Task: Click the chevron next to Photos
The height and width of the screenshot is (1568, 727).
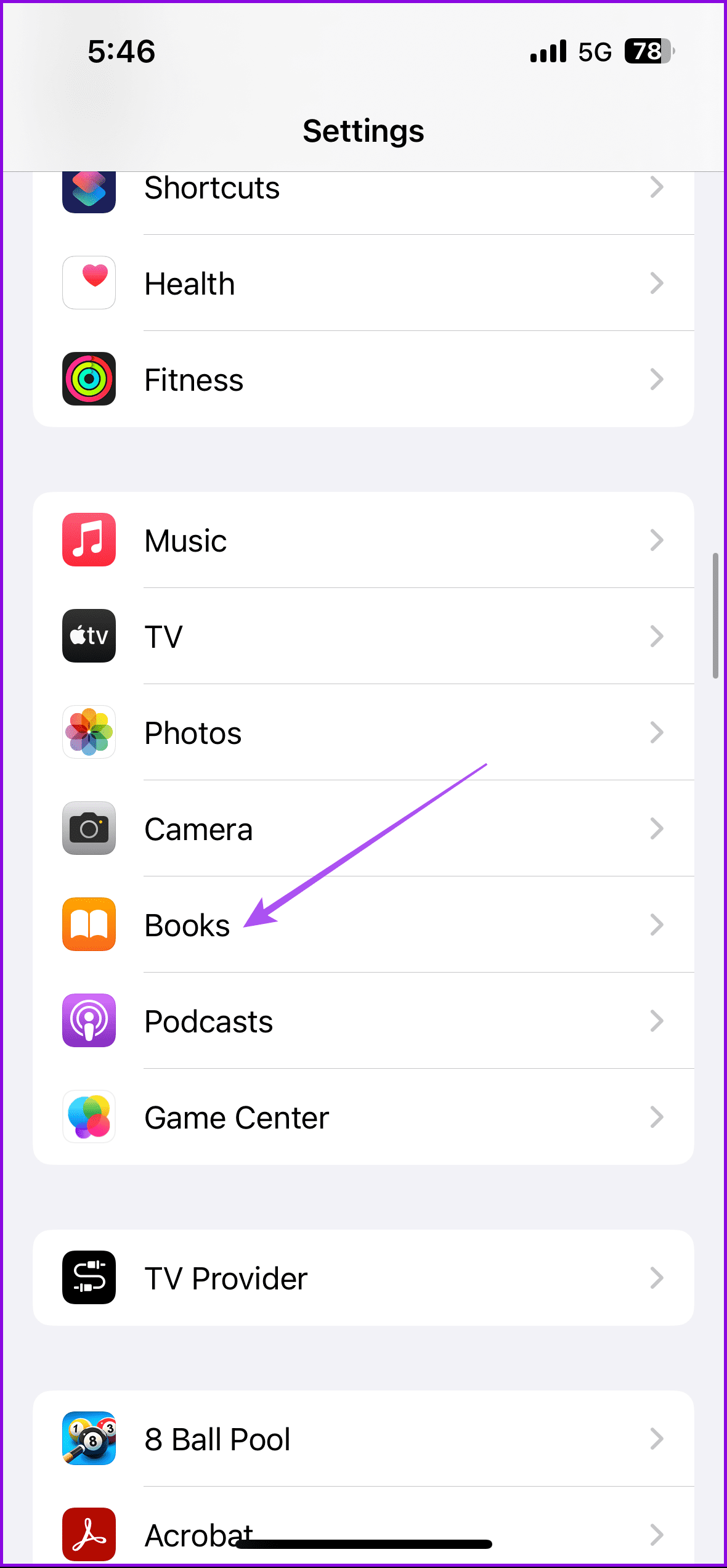Action: click(x=657, y=733)
